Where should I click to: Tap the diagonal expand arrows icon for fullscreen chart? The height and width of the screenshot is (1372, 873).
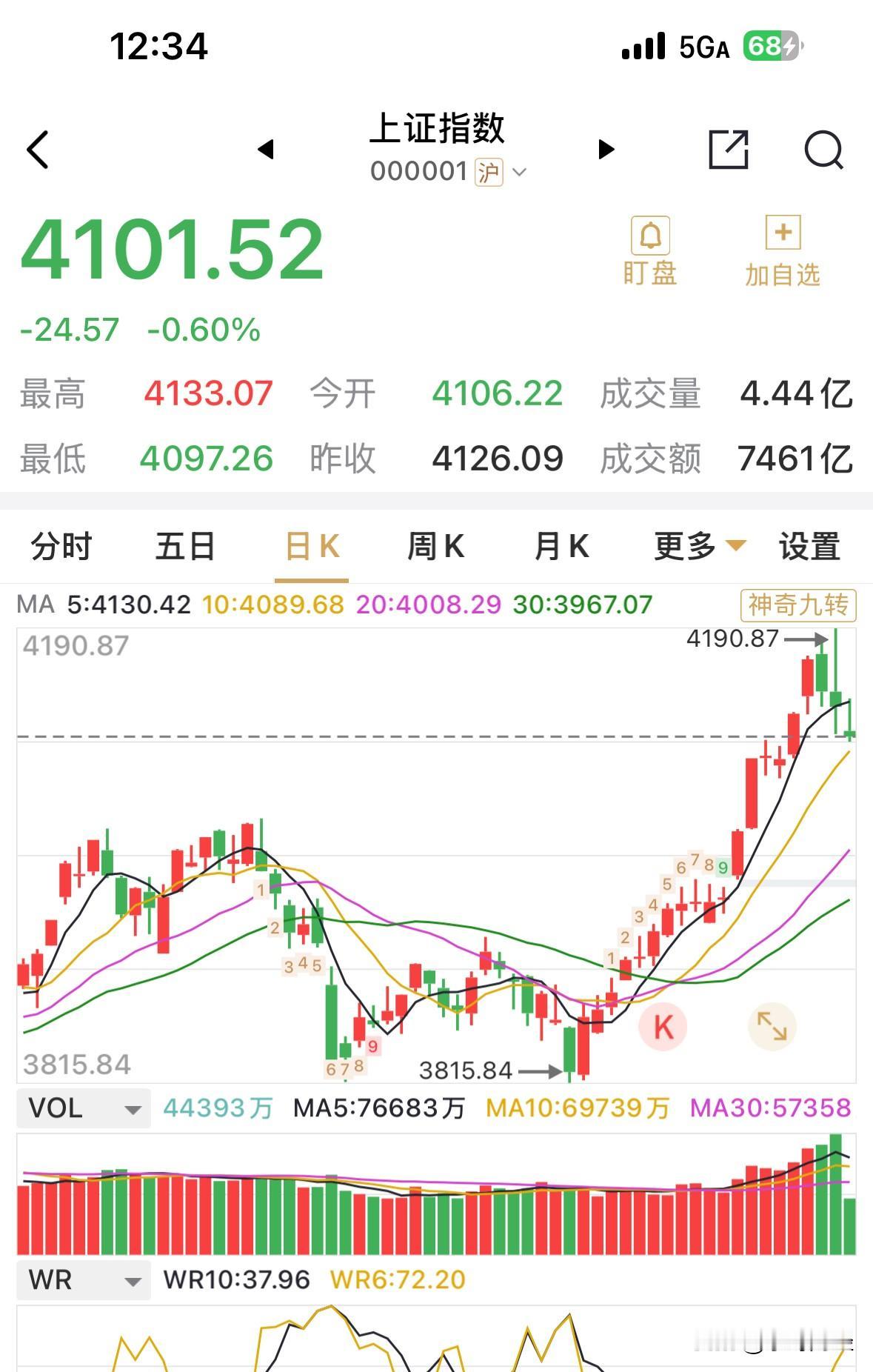click(772, 1025)
